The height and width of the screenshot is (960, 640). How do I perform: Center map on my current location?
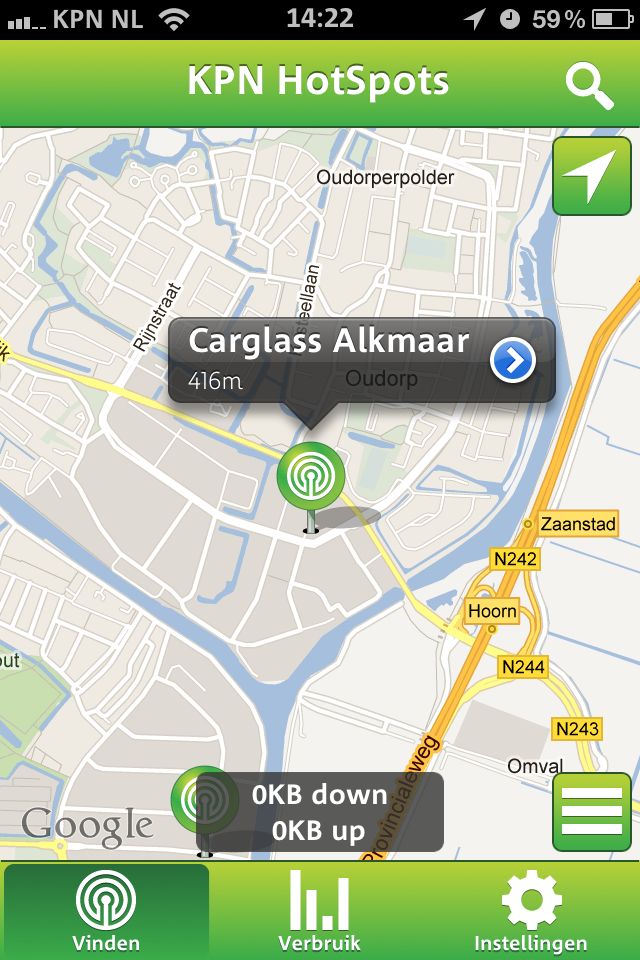[592, 176]
